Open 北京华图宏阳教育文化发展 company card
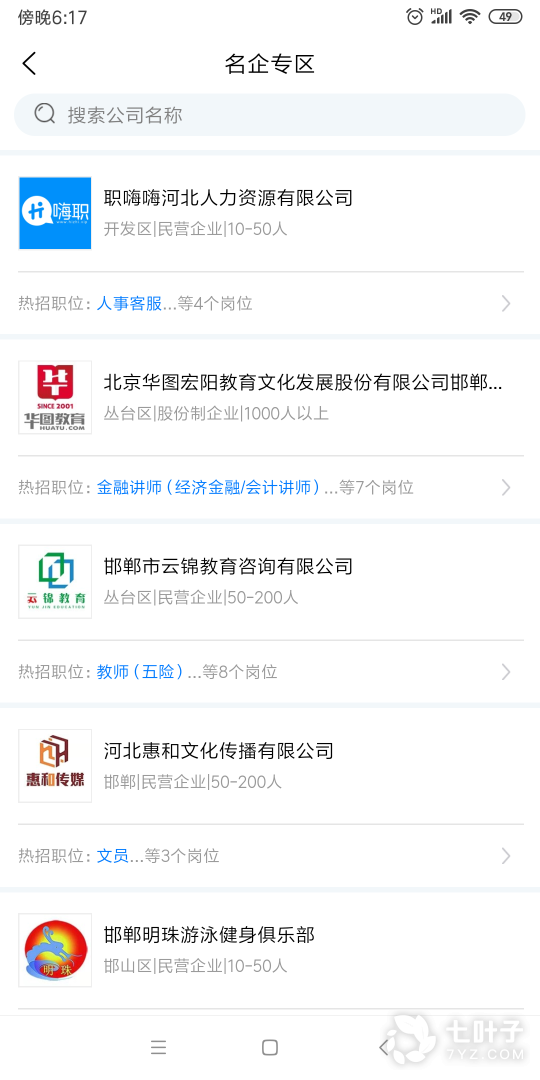The width and height of the screenshot is (540, 1080). (270, 397)
